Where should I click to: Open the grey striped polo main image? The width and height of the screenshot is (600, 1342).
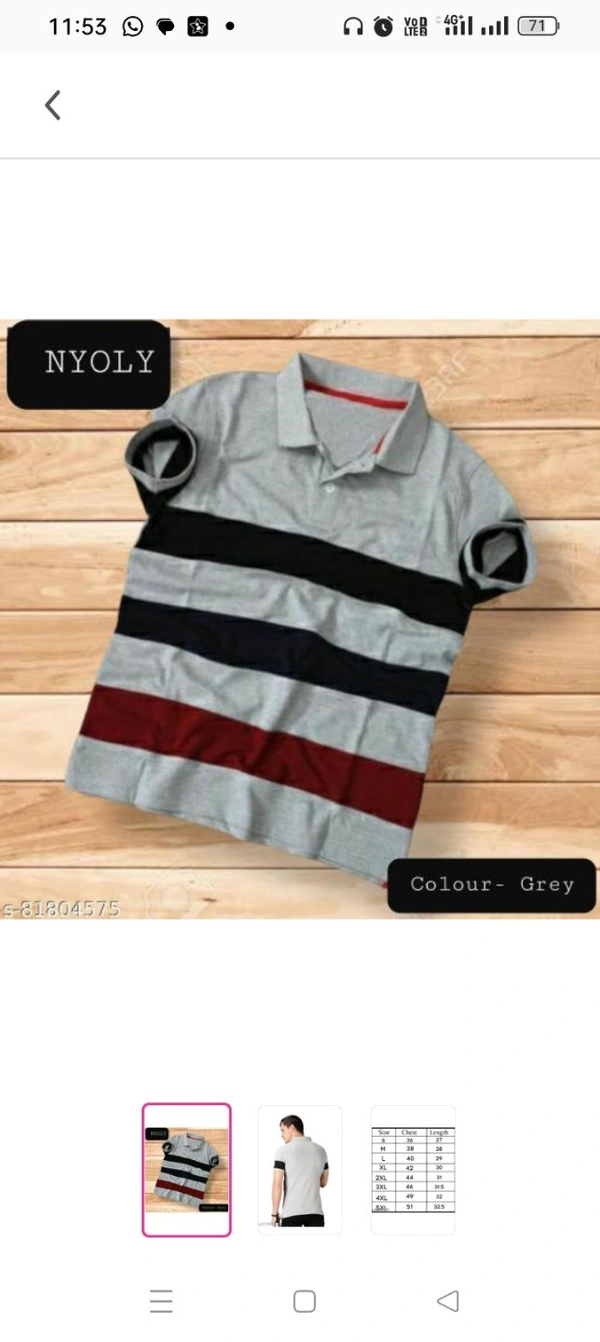coord(300,618)
